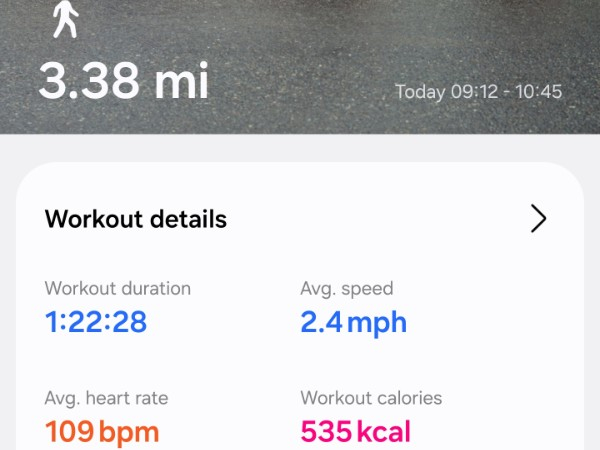Open Workout details with the chevron arrow
The width and height of the screenshot is (600, 450).
pyautogui.click(x=538, y=219)
